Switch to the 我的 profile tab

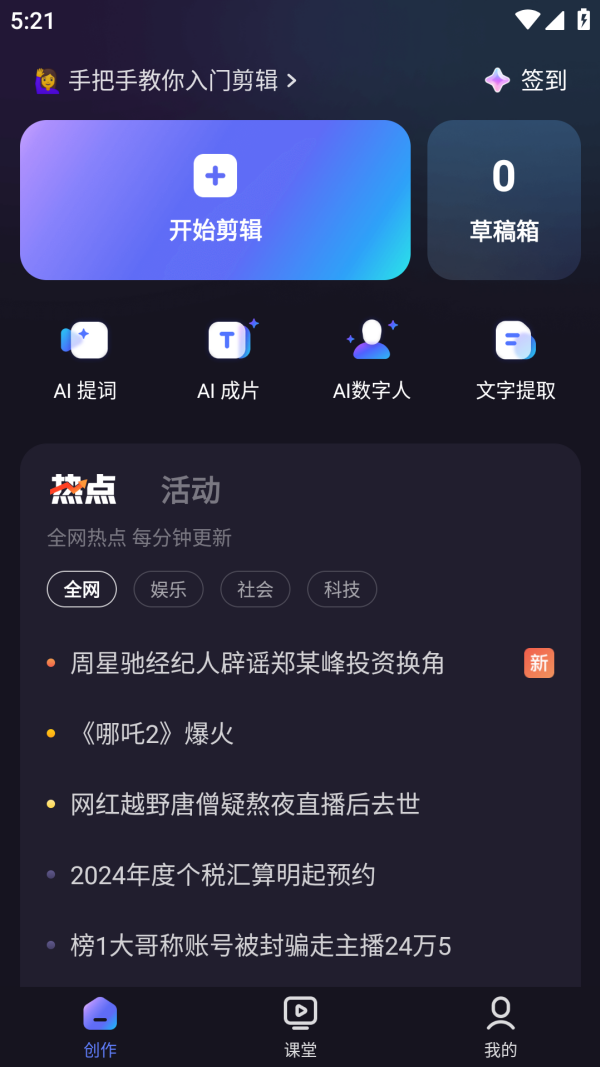pos(500,1027)
